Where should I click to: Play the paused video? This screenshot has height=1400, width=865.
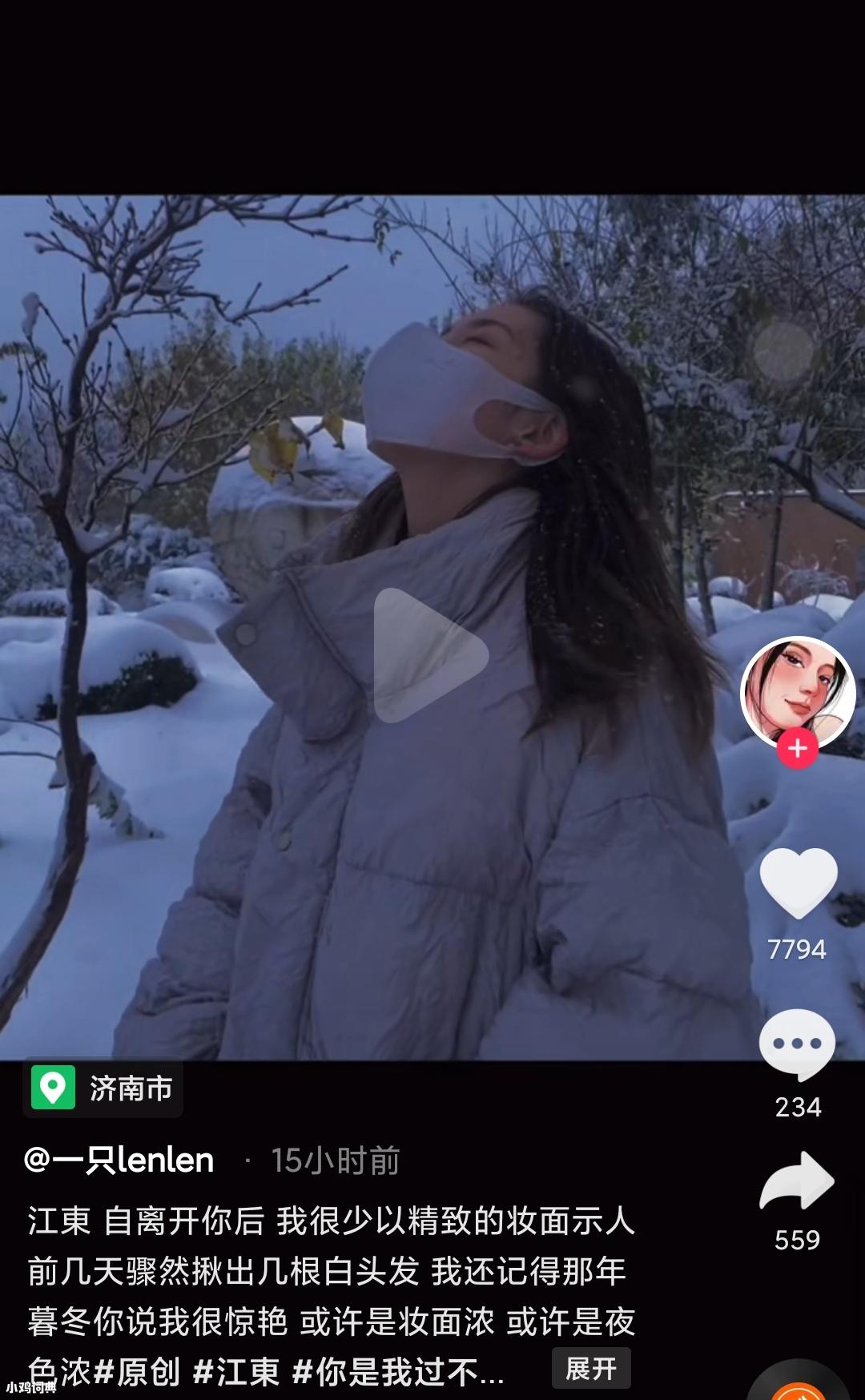pos(430,655)
